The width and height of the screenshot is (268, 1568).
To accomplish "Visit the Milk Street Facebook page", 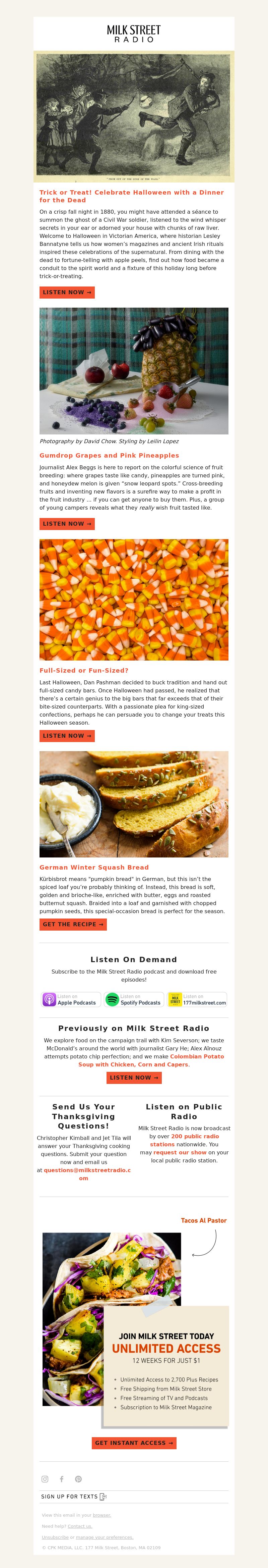I will [61, 1479].
